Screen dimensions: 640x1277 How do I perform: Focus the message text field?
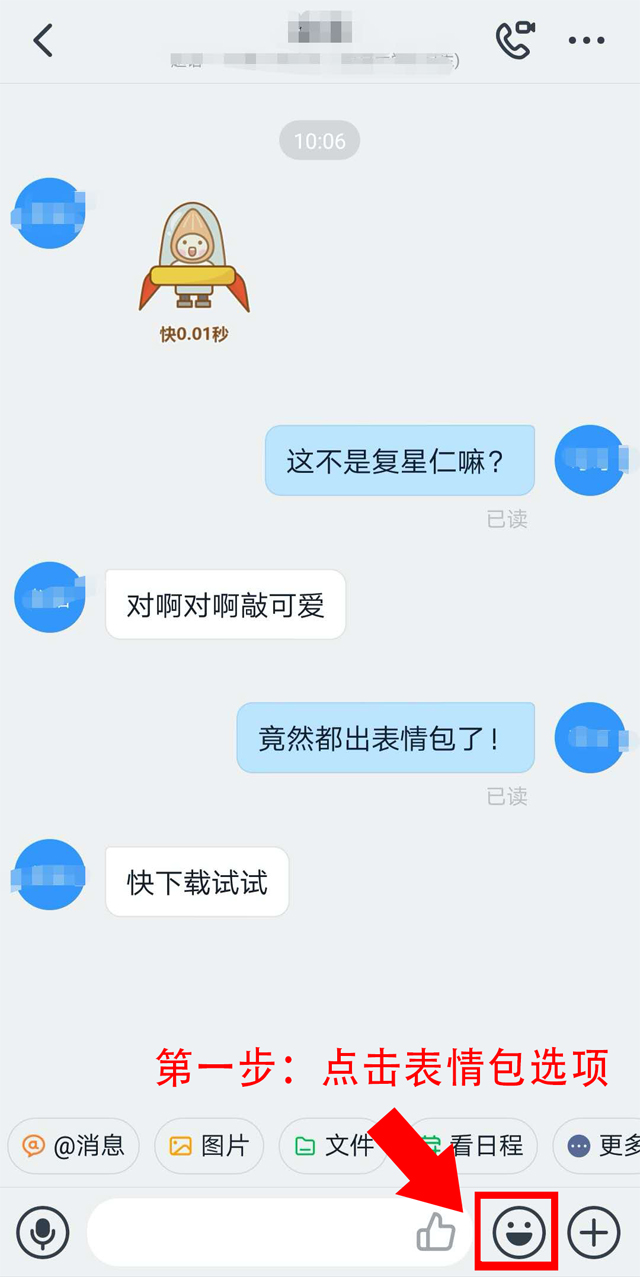tap(250, 1232)
